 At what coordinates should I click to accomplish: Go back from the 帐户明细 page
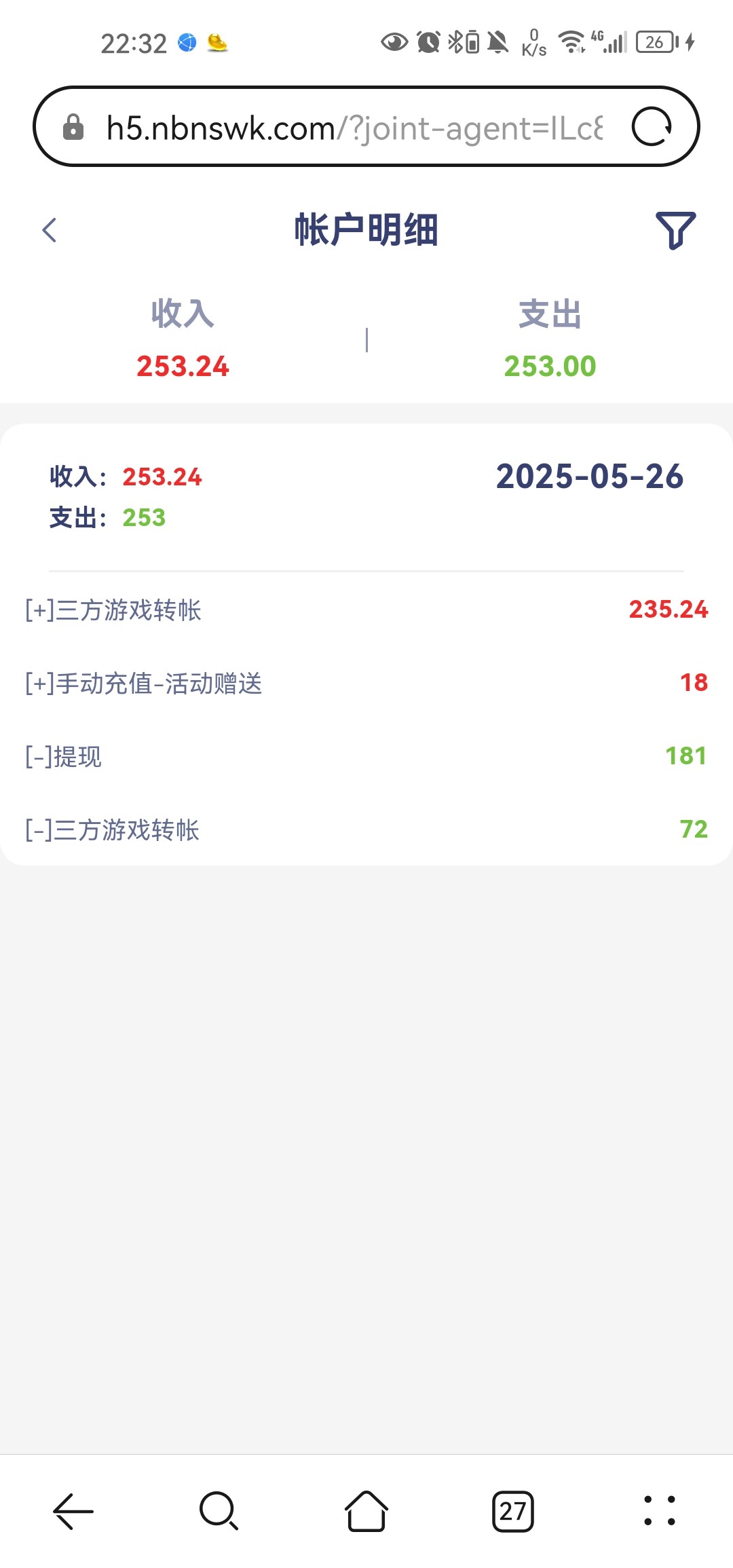[49, 230]
